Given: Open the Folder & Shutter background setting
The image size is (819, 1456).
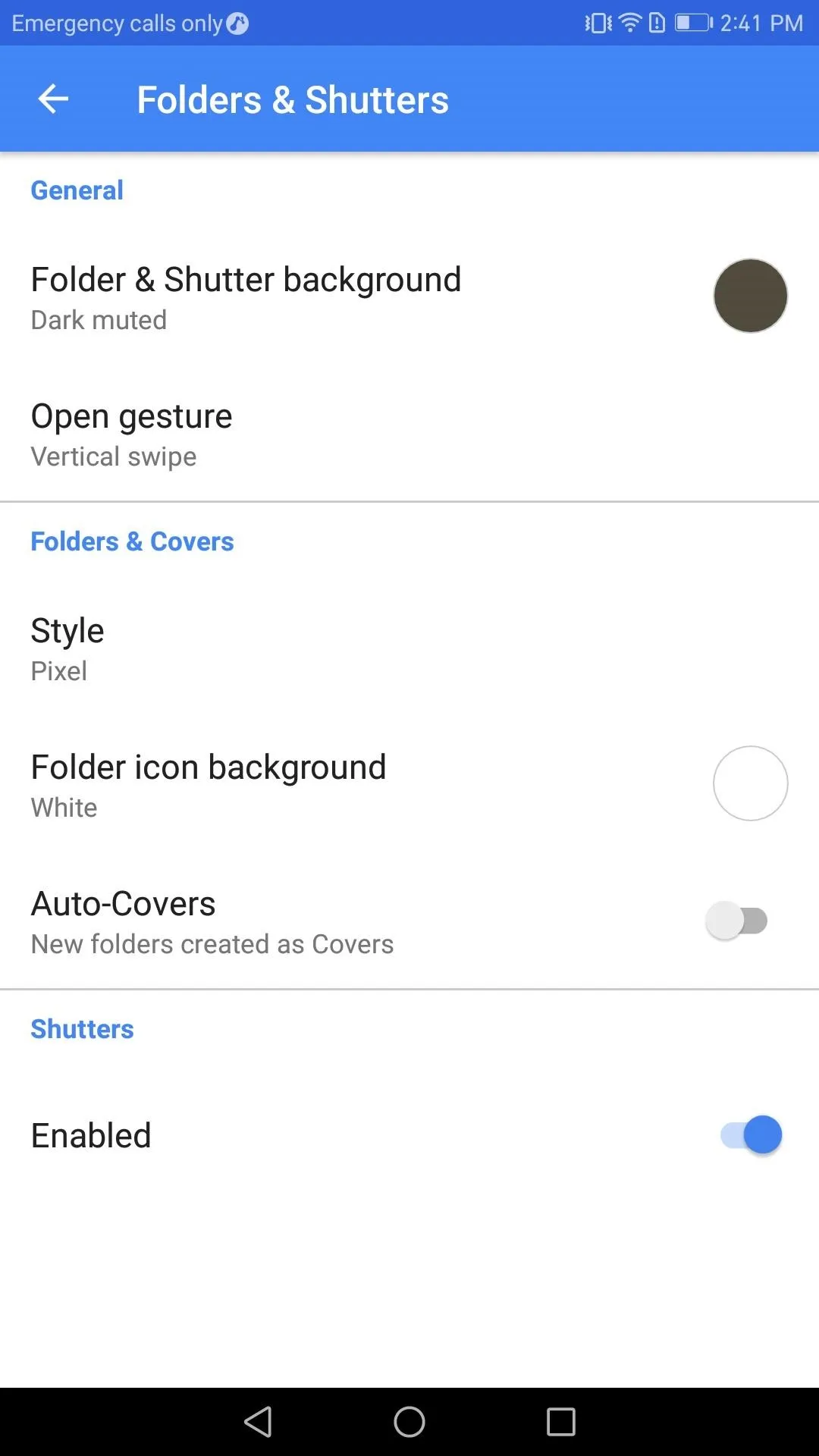Looking at the screenshot, I should click(409, 297).
